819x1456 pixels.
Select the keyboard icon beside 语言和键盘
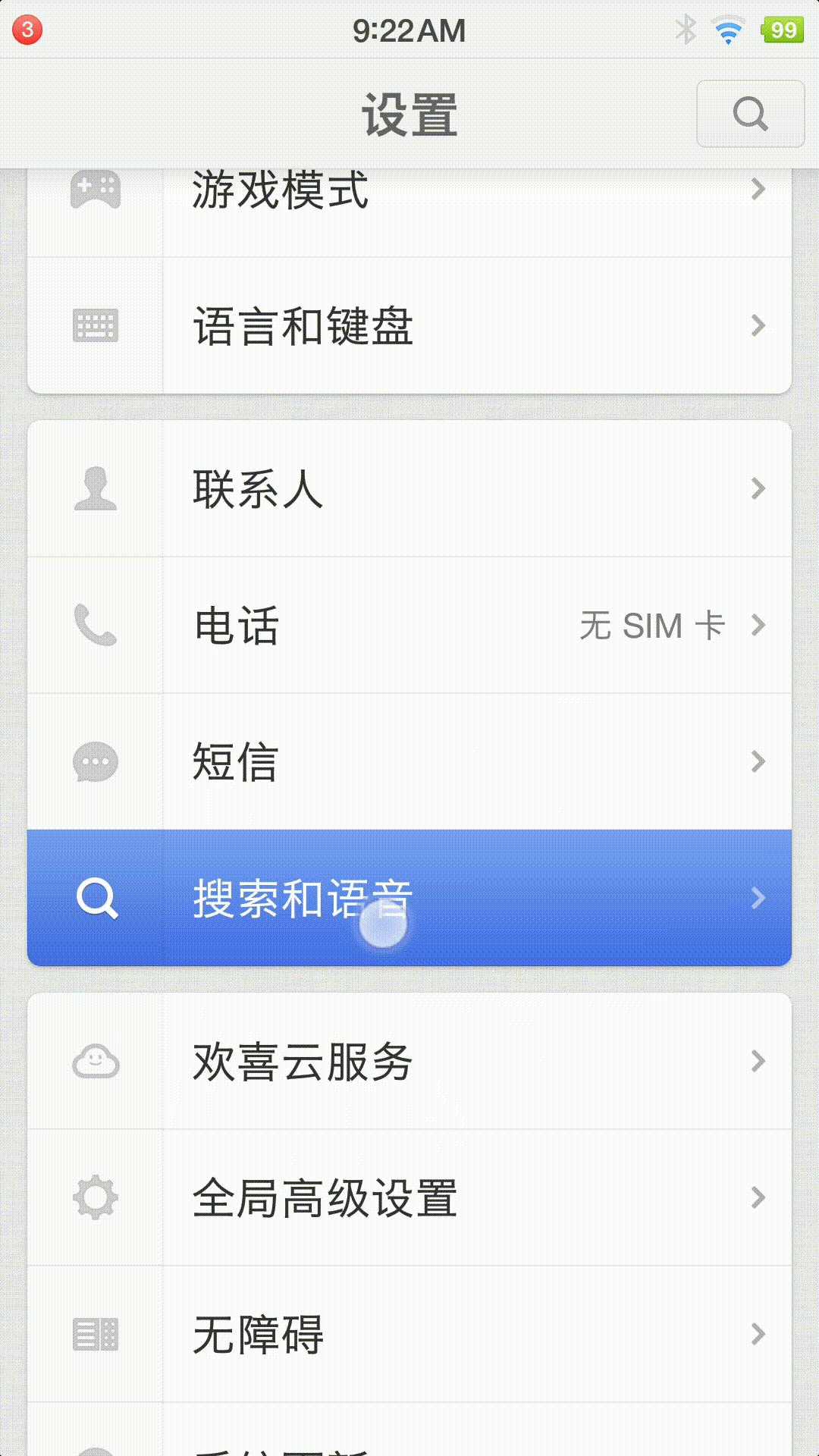pyautogui.click(x=95, y=326)
